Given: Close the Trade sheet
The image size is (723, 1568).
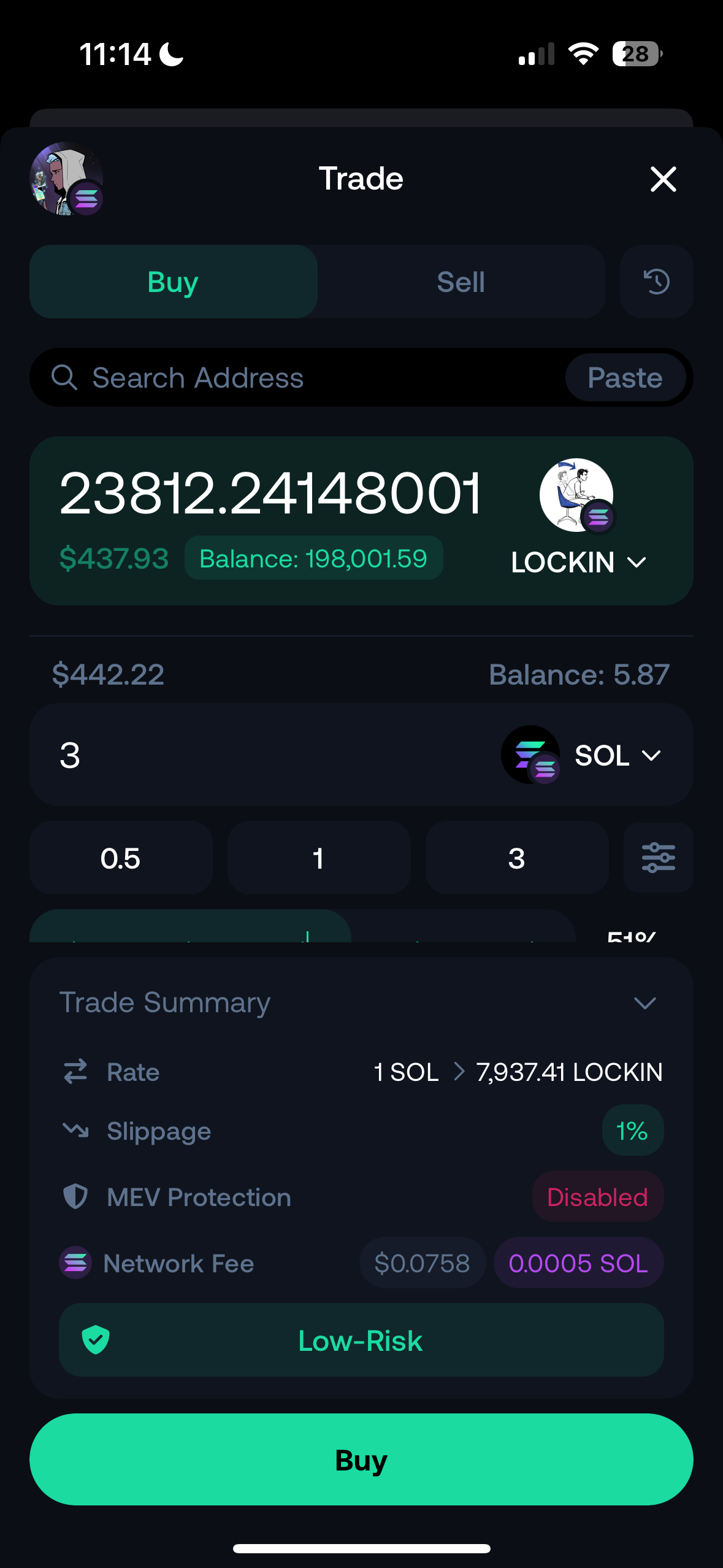Looking at the screenshot, I should [663, 179].
